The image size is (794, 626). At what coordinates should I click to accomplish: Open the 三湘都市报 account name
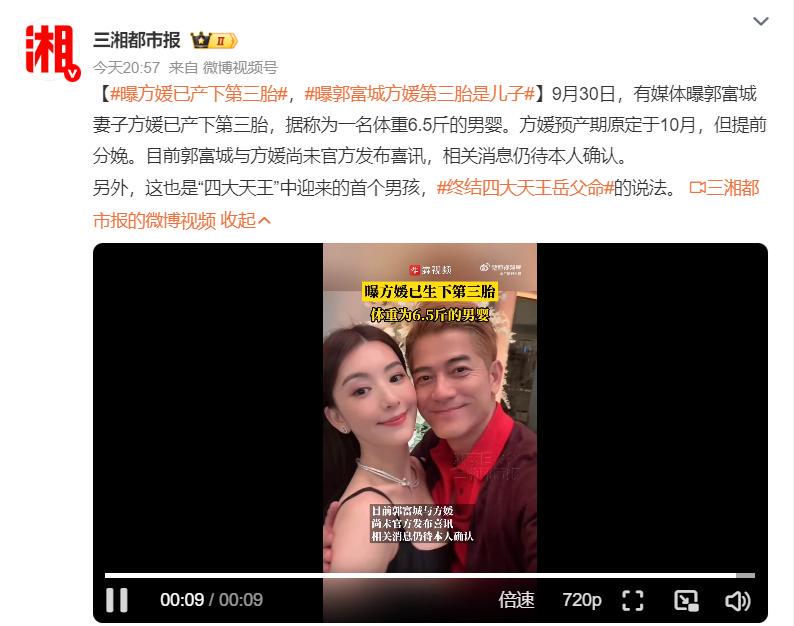tap(136, 40)
